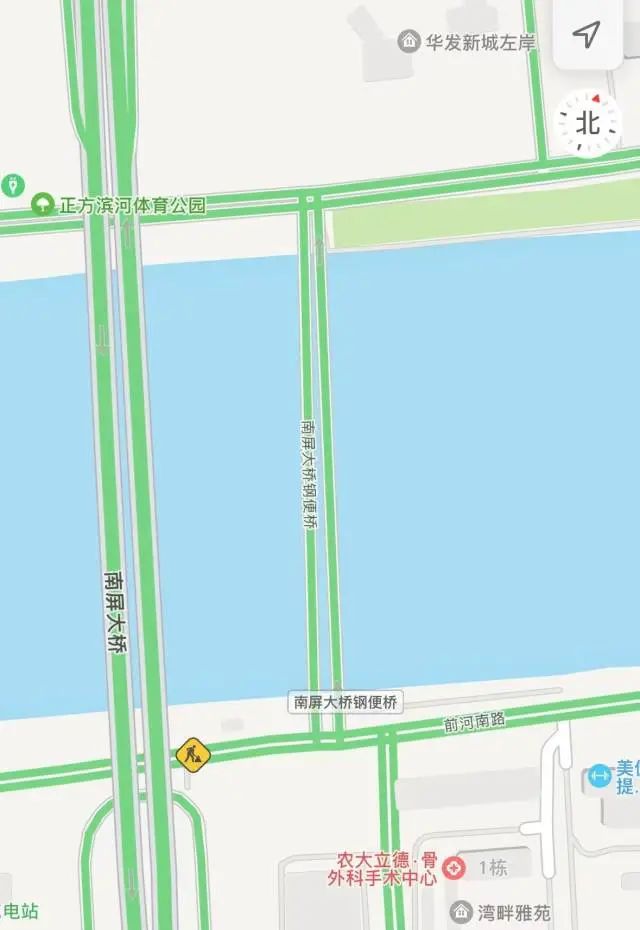The height and width of the screenshot is (930, 640).
Task: View the road construction warning marker
Action: click(192, 753)
